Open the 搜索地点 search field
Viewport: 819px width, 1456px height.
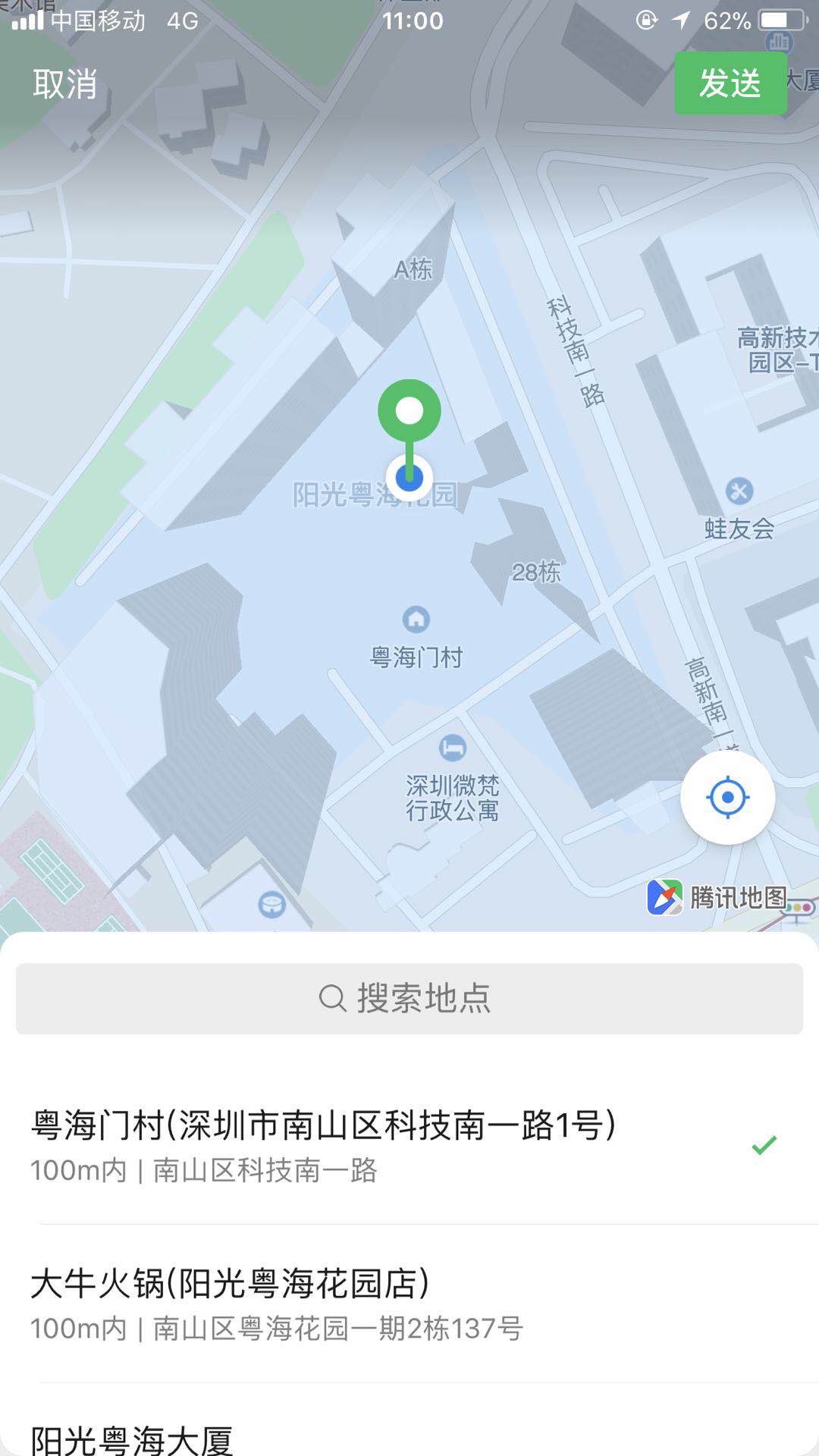[409, 998]
